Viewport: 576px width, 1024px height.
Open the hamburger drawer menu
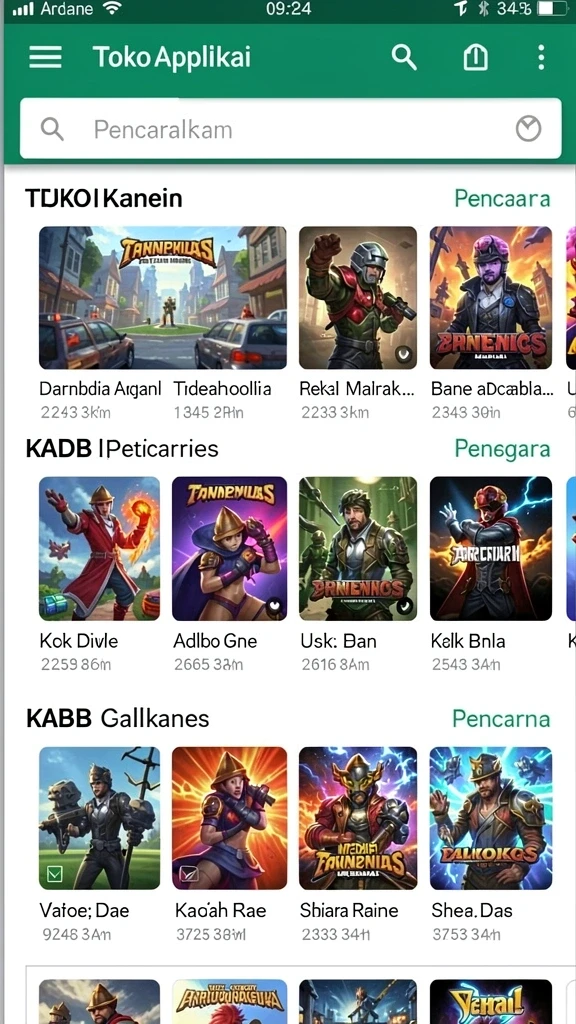point(46,57)
